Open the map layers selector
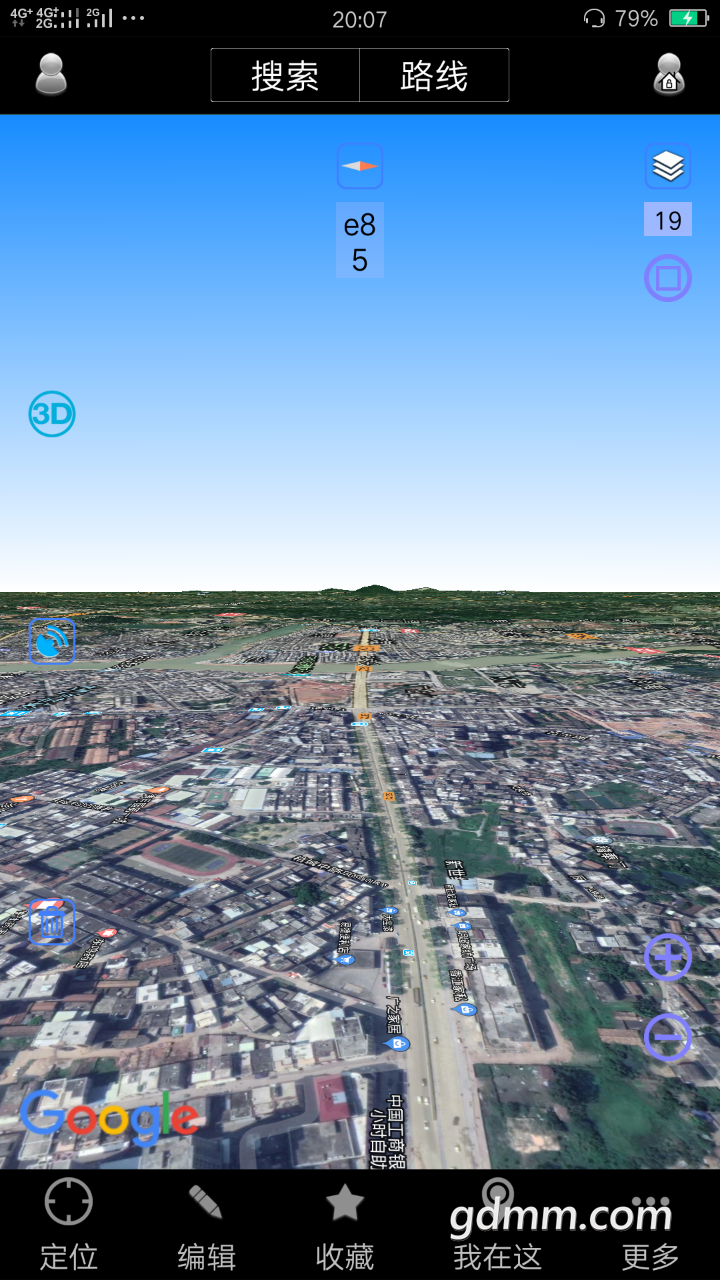The height and width of the screenshot is (1280, 720). pyautogui.click(x=668, y=166)
